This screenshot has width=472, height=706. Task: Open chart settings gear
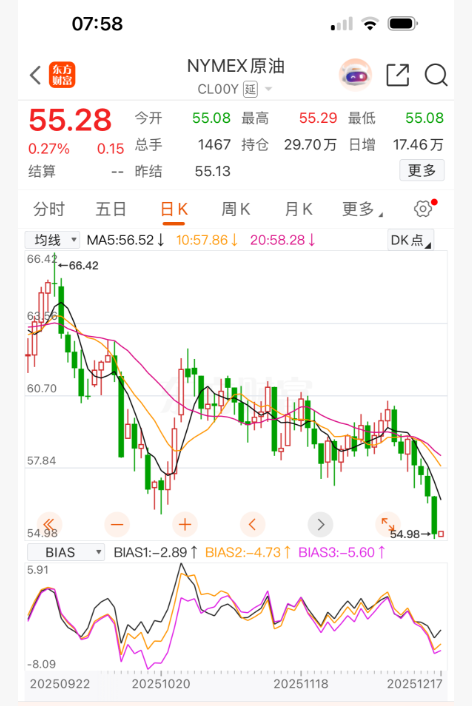click(423, 208)
